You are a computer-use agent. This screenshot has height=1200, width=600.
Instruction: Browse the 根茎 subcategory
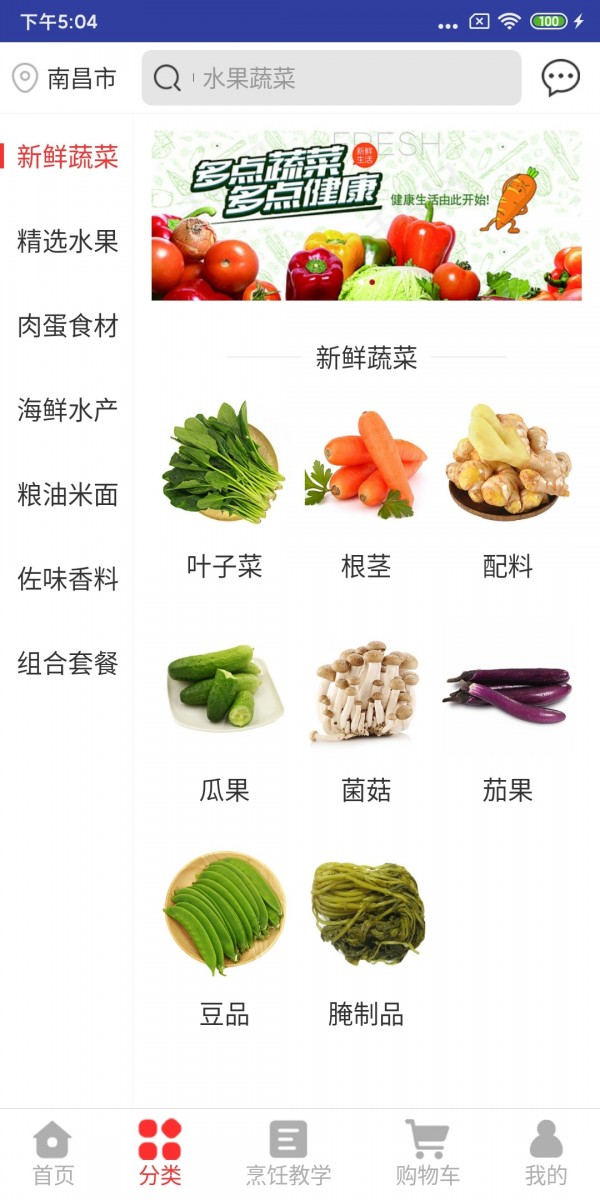(x=366, y=491)
